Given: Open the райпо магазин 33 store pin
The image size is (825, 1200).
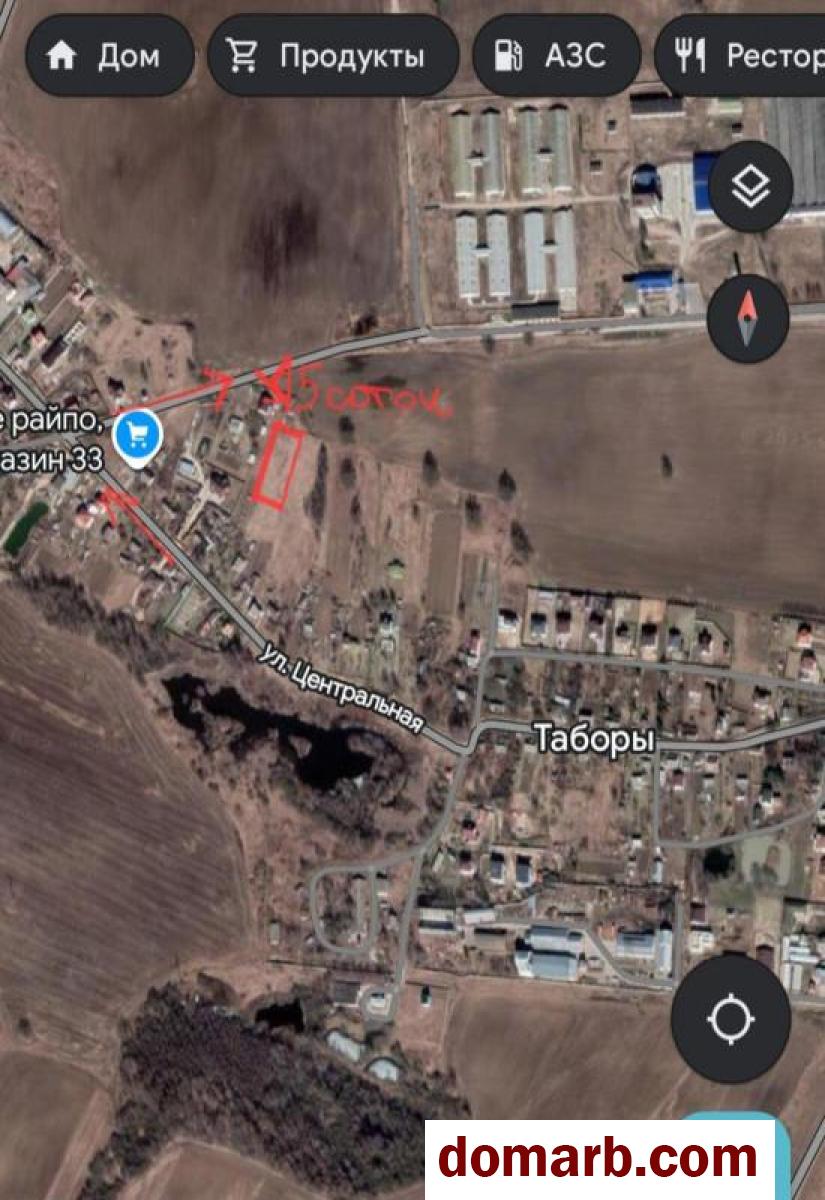Looking at the screenshot, I should click(x=137, y=436).
